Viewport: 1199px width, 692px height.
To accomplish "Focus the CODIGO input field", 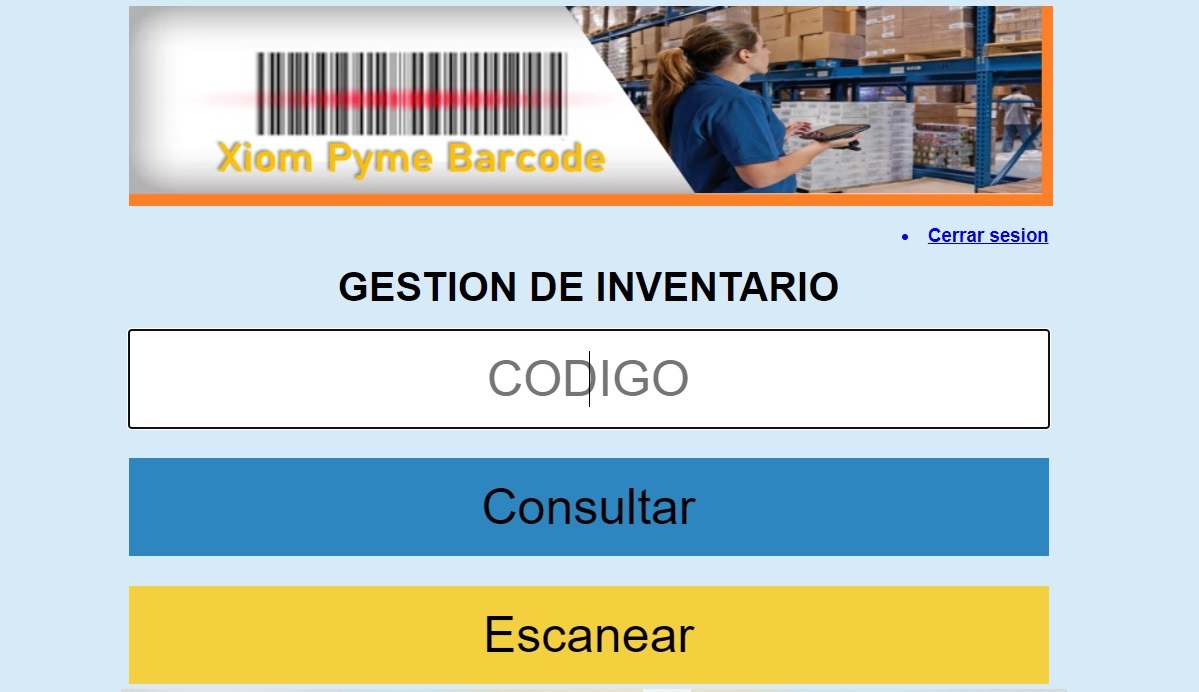I will (x=588, y=379).
